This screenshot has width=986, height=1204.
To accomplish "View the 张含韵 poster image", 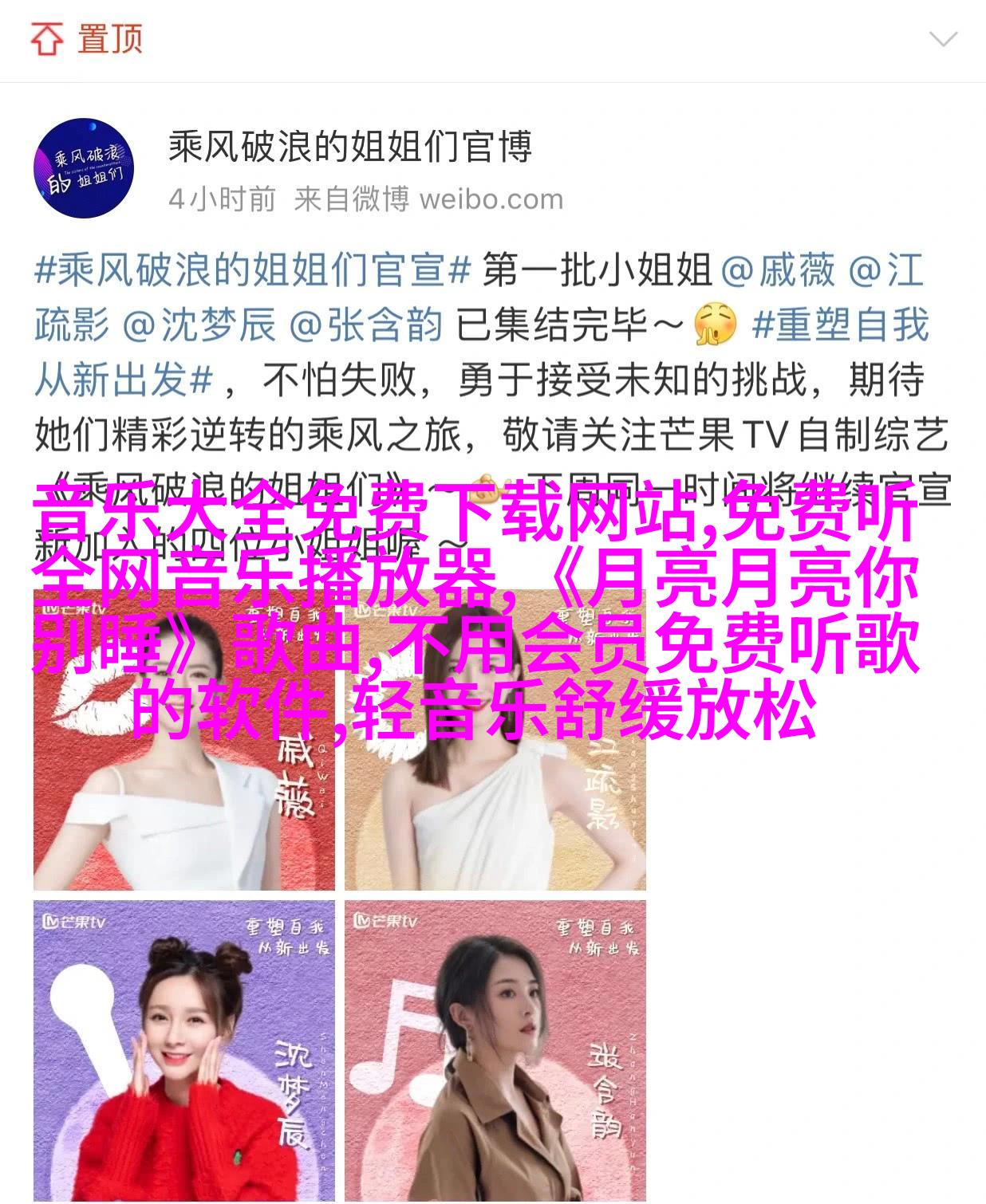I will 495,1051.
